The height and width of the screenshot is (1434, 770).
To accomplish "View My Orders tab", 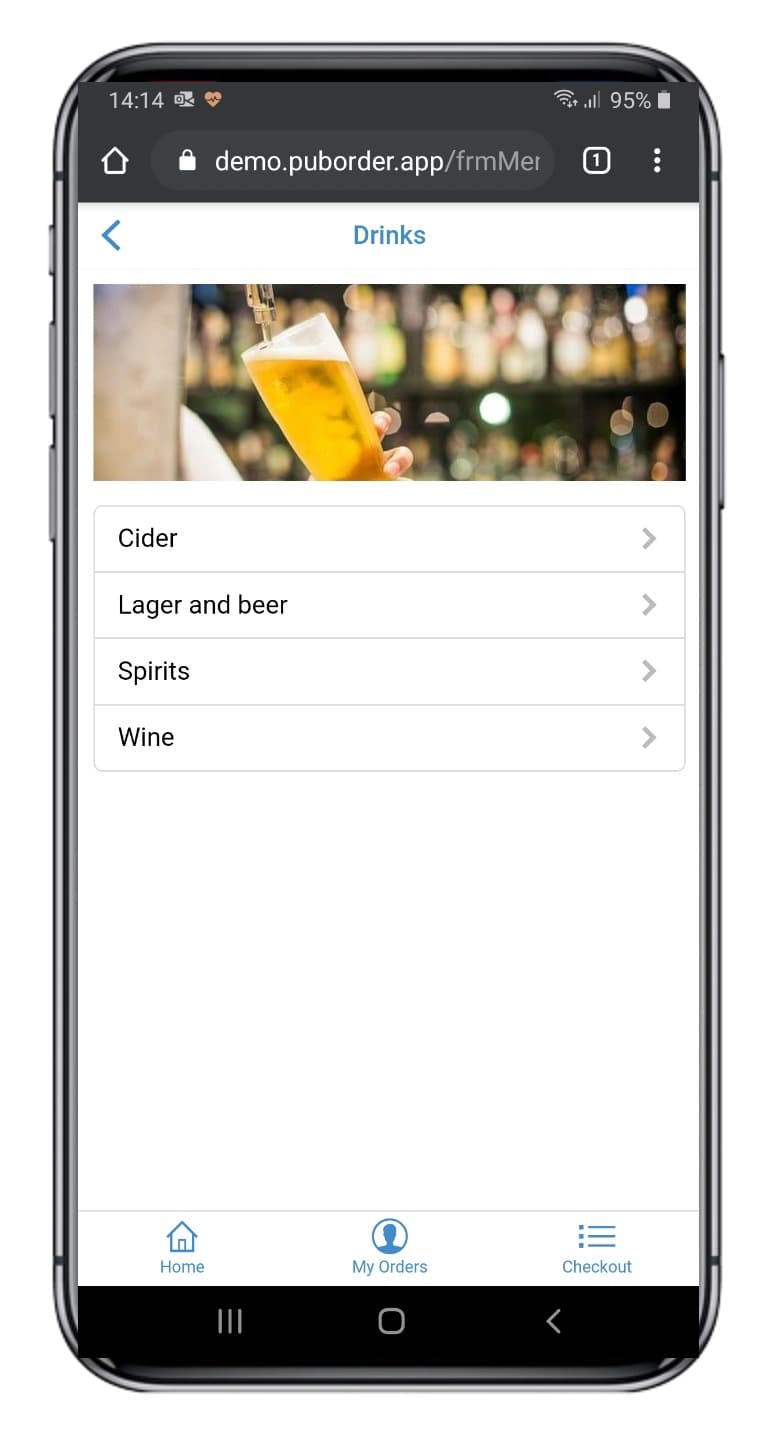I will click(389, 1248).
